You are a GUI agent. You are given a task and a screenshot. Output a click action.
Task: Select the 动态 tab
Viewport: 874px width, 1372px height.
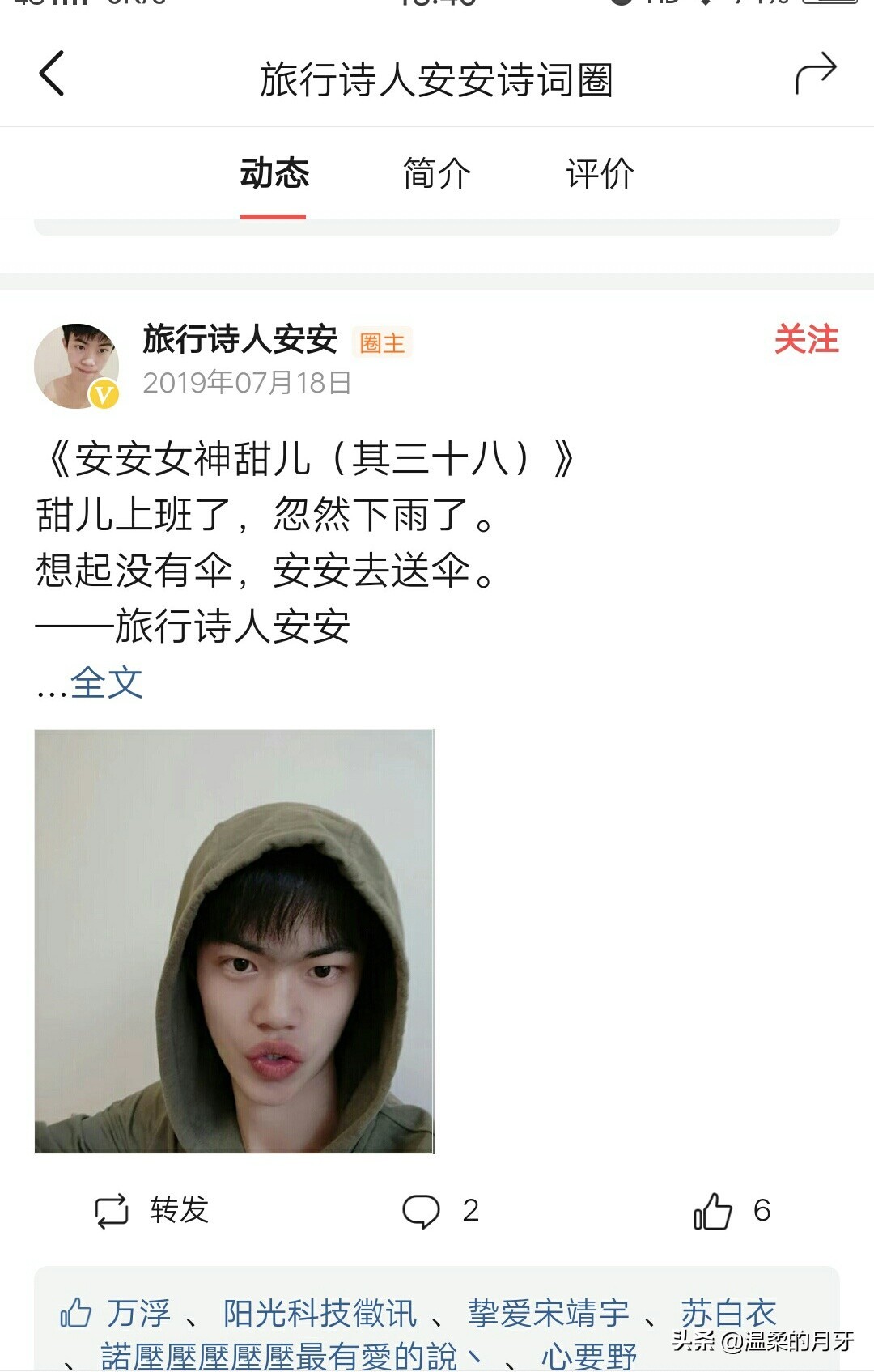pos(274,173)
